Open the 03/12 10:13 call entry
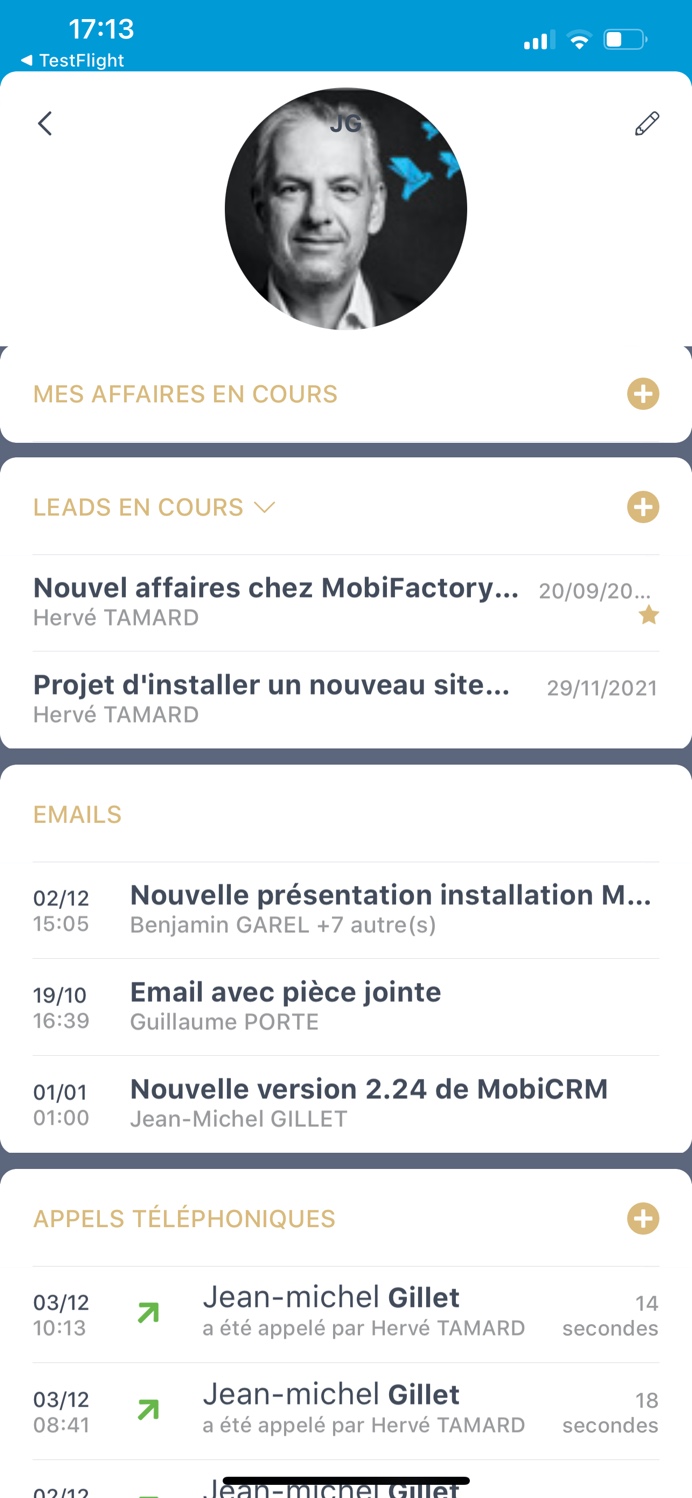Viewport: 692px width, 1498px height. click(x=345, y=1313)
